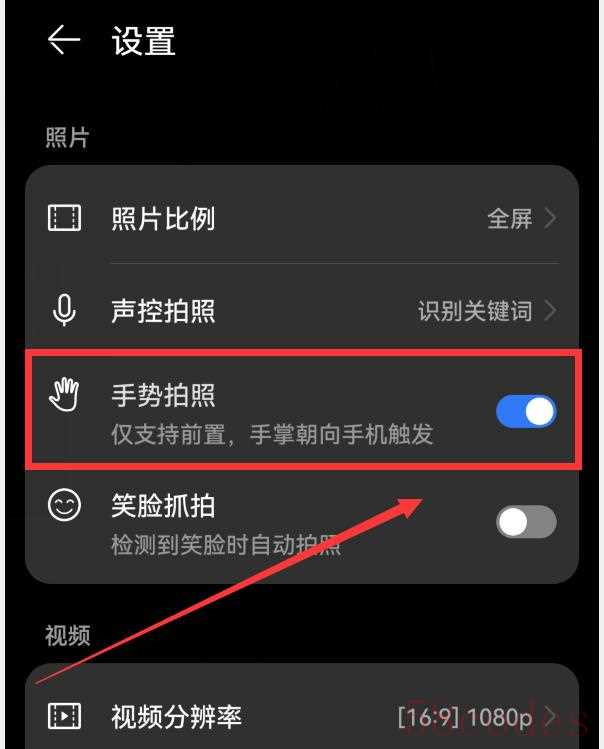Open the 照片比例 setting

[300, 218]
